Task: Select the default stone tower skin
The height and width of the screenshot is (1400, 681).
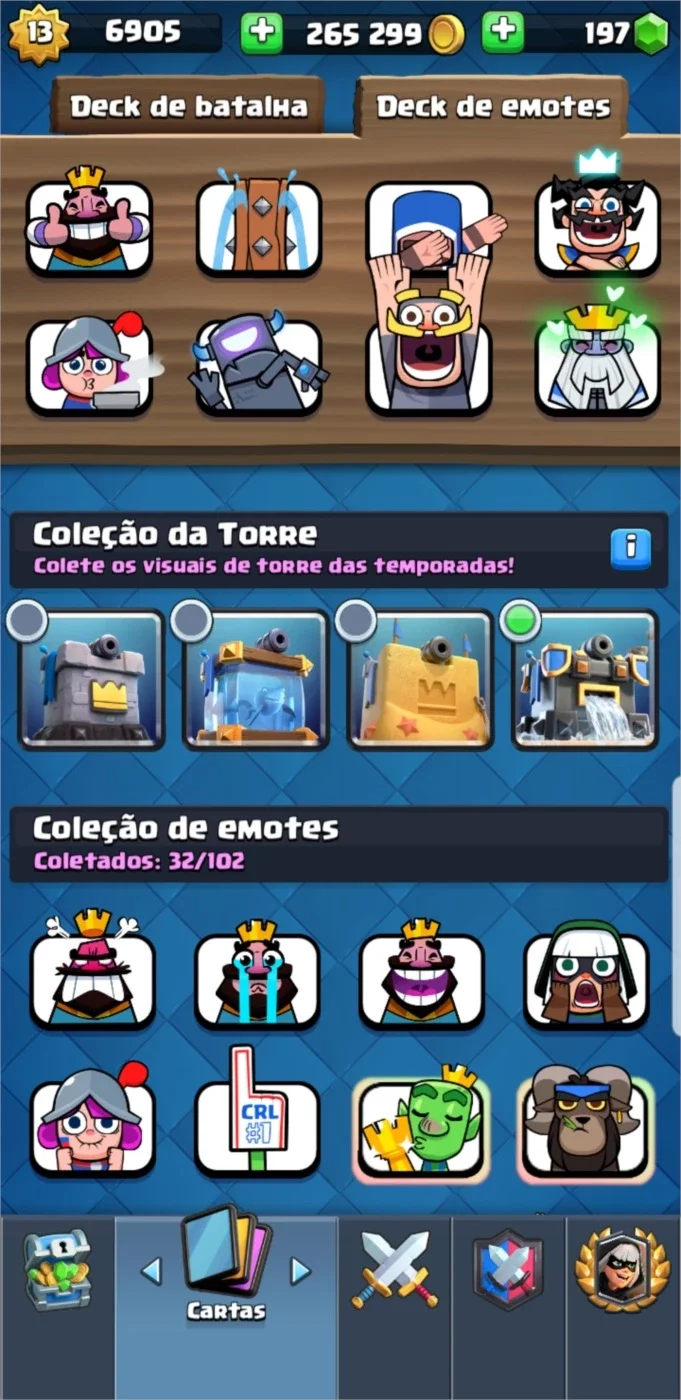Action: 90,680
